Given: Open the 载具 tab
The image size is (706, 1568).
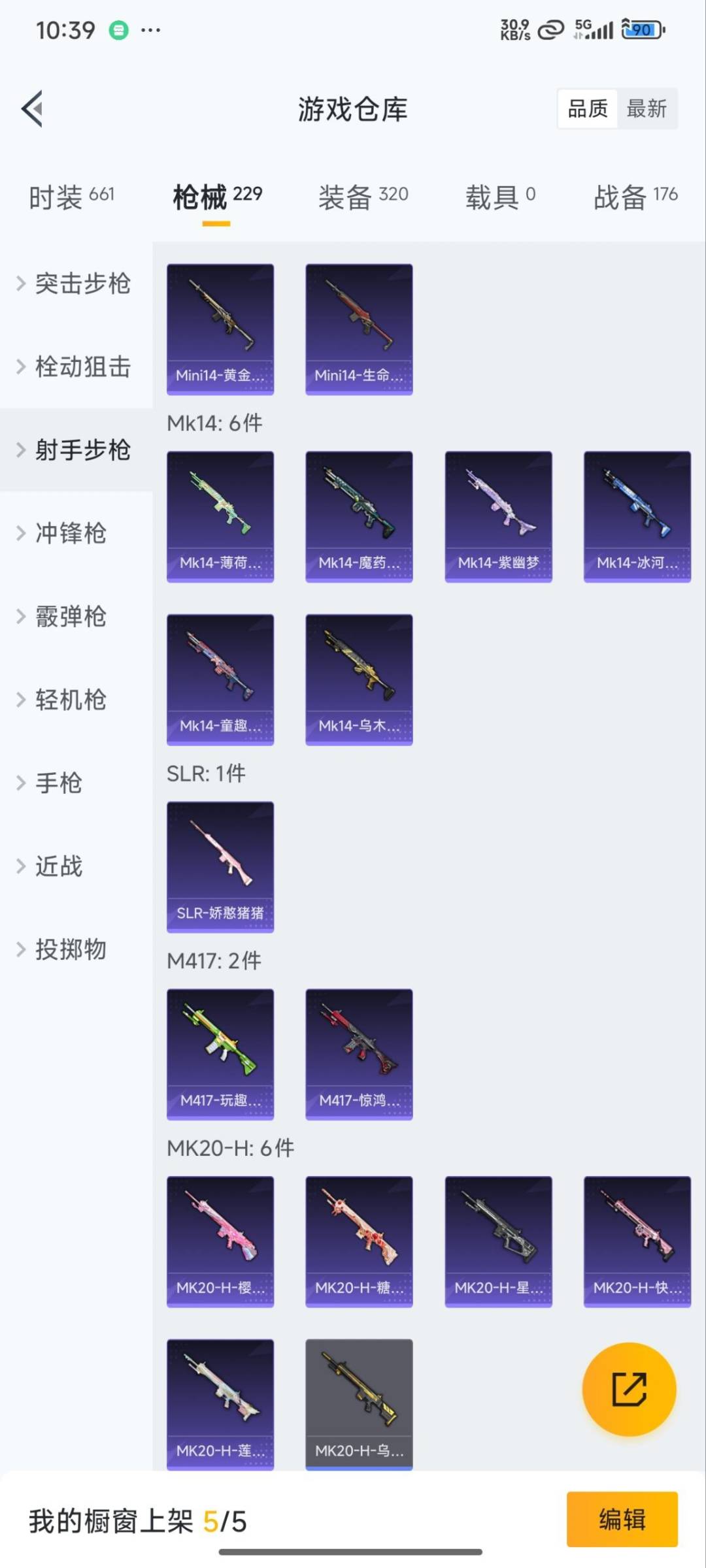Looking at the screenshot, I should point(500,196).
